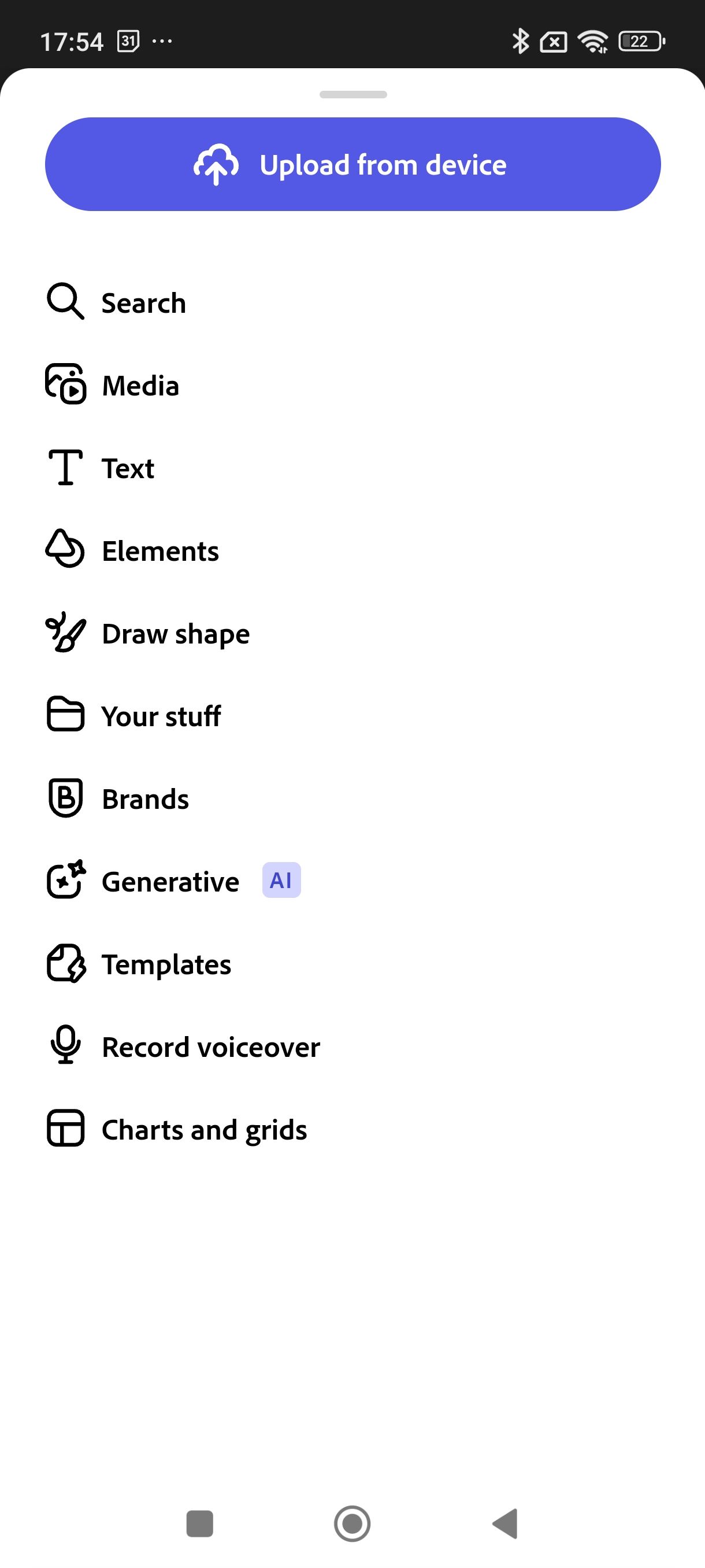Select the Generative sparkle icon
This screenshot has width=705, height=1568.
pos(65,881)
